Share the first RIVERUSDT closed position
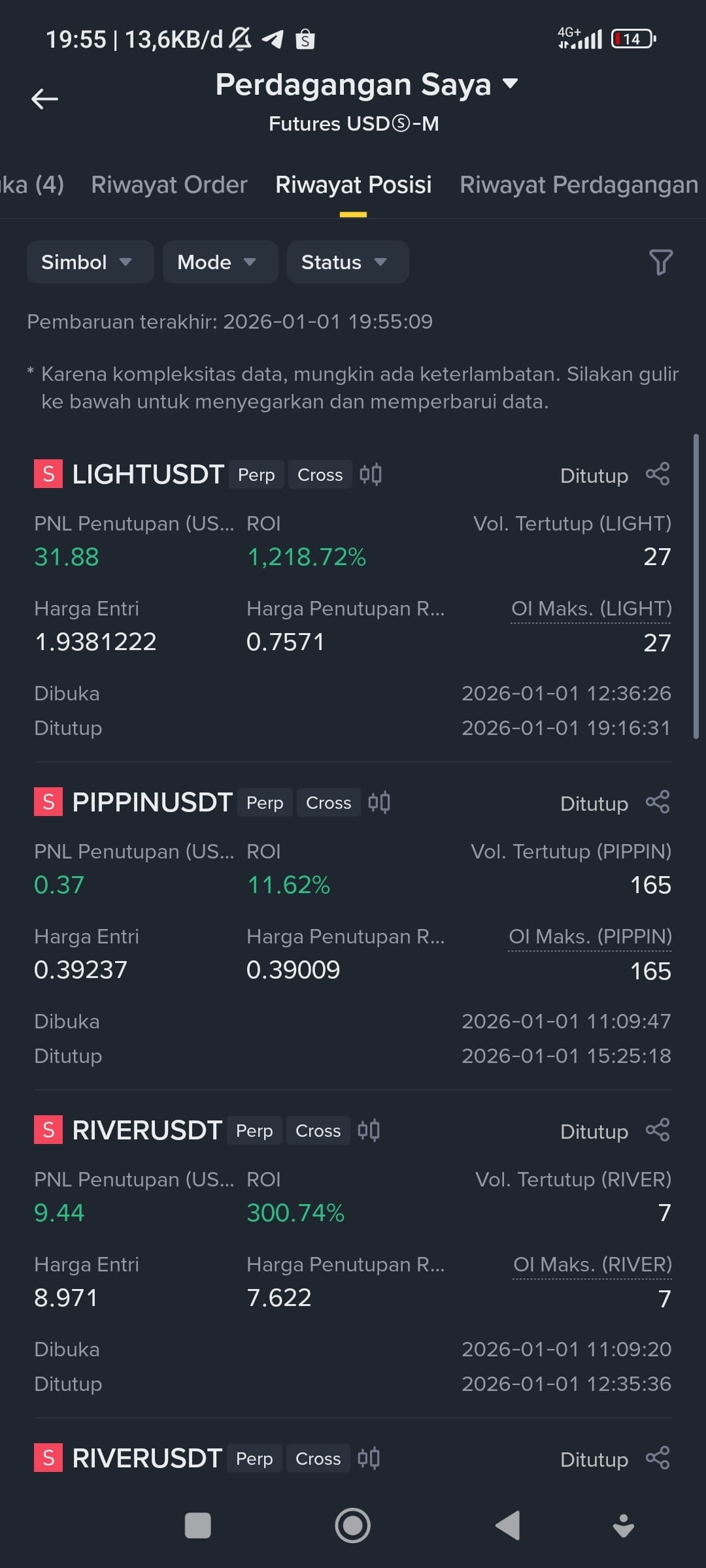706x1568 pixels. tap(657, 1130)
